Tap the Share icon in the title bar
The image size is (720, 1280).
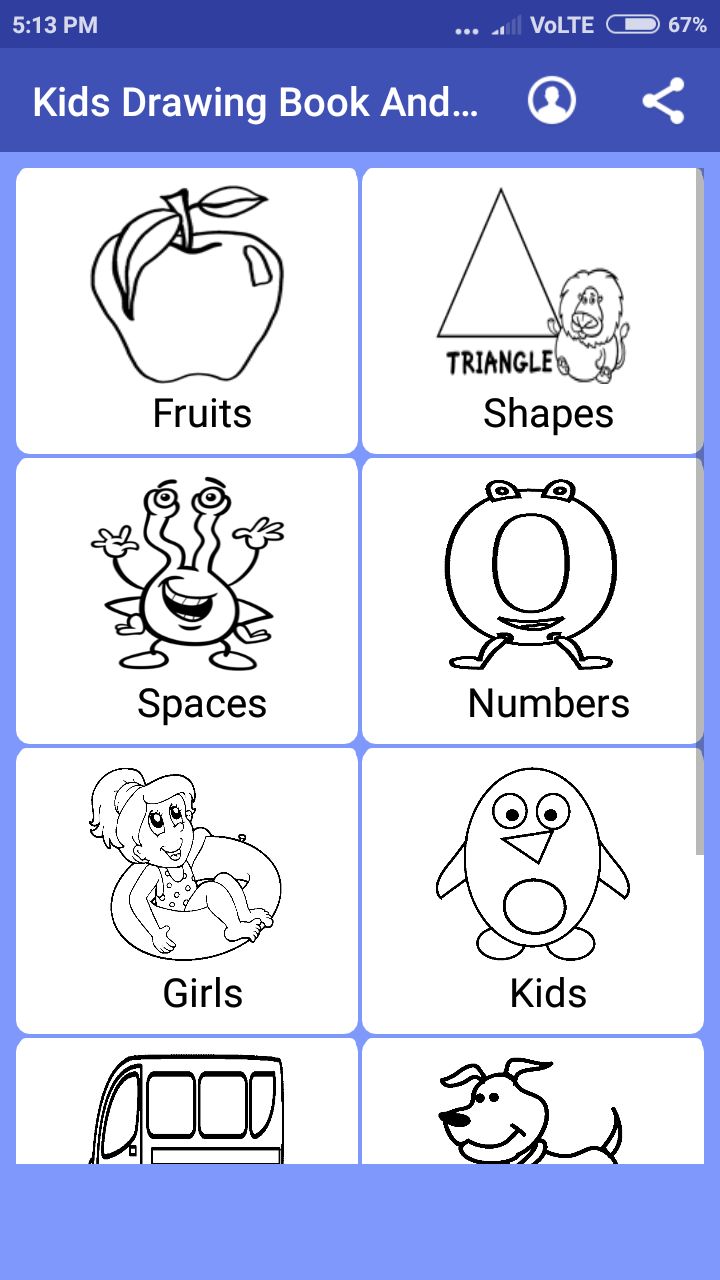[x=662, y=100]
